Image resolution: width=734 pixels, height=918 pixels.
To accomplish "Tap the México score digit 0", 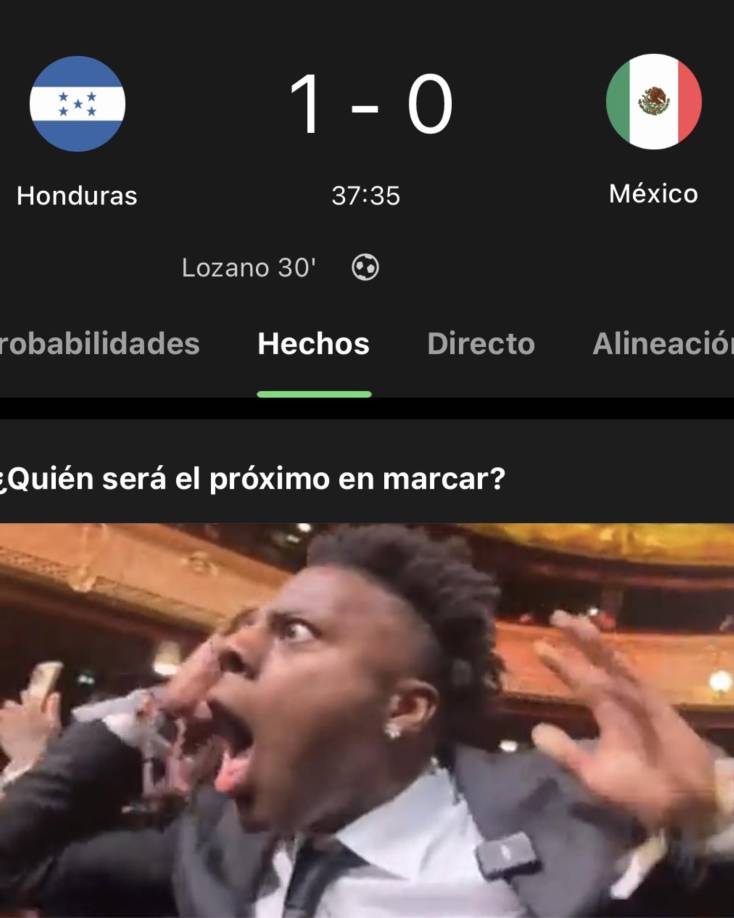I will pos(434,100).
